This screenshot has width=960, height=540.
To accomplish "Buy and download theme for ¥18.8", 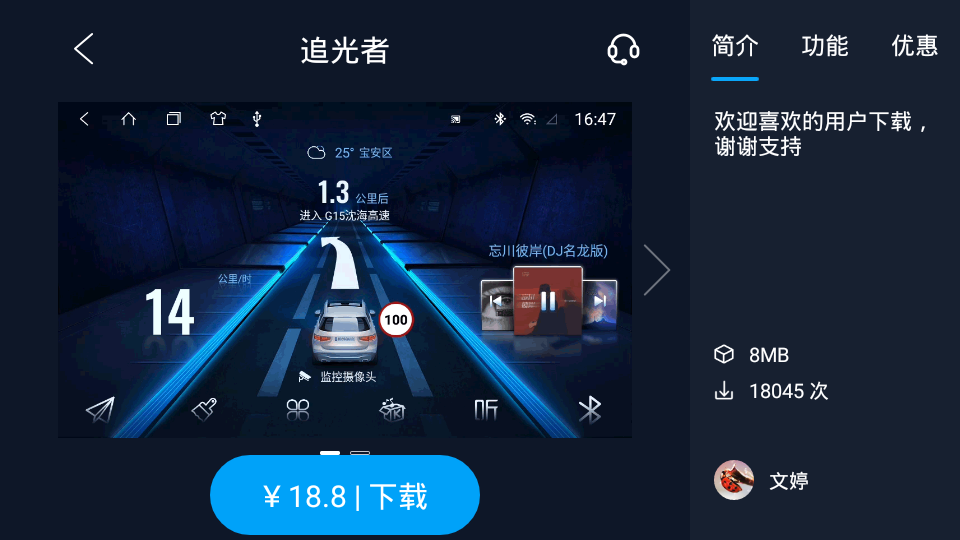I will pos(345,496).
